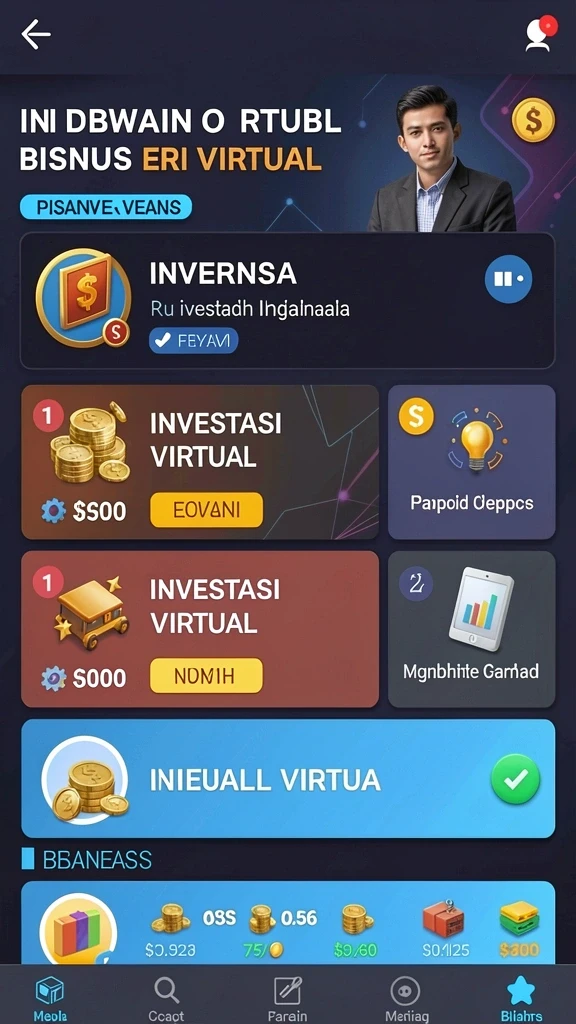Select the FEYAVI checked chip
The image size is (576, 1024).
pos(193,340)
